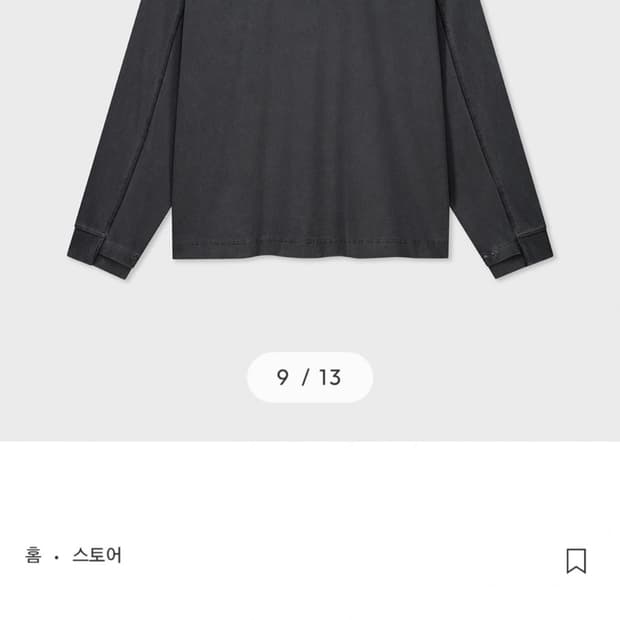Bookmark this product
The height and width of the screenshot is (620, 620).
pyautogui.click(x=576, y=560)
